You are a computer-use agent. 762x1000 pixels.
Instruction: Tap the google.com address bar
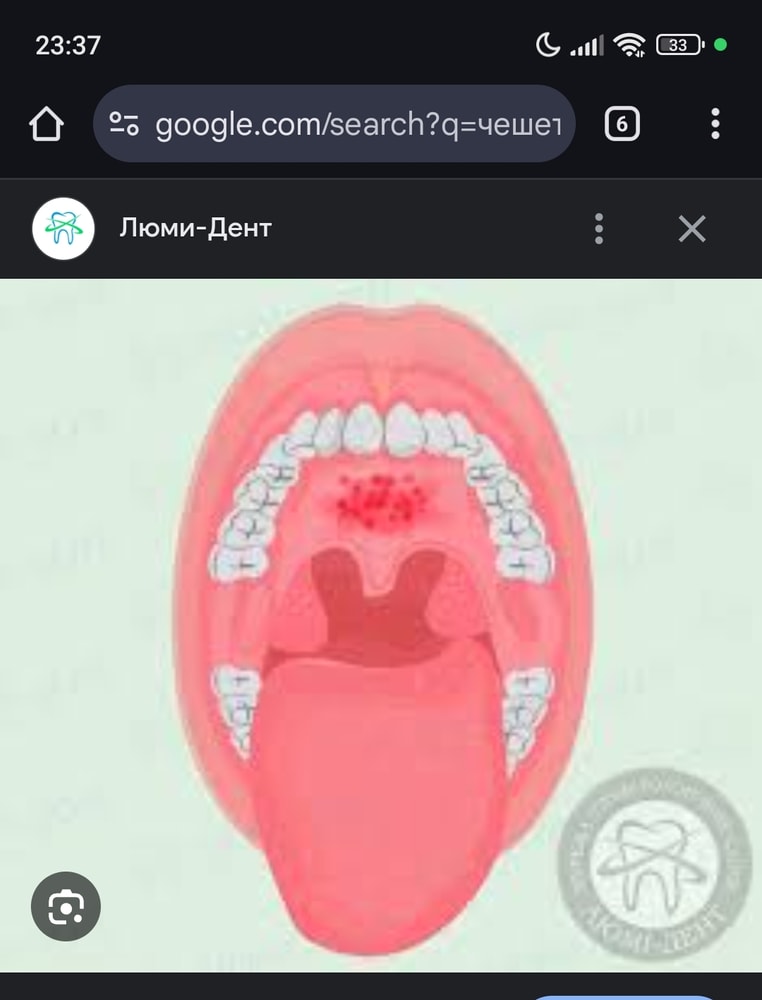pos(358,125)
